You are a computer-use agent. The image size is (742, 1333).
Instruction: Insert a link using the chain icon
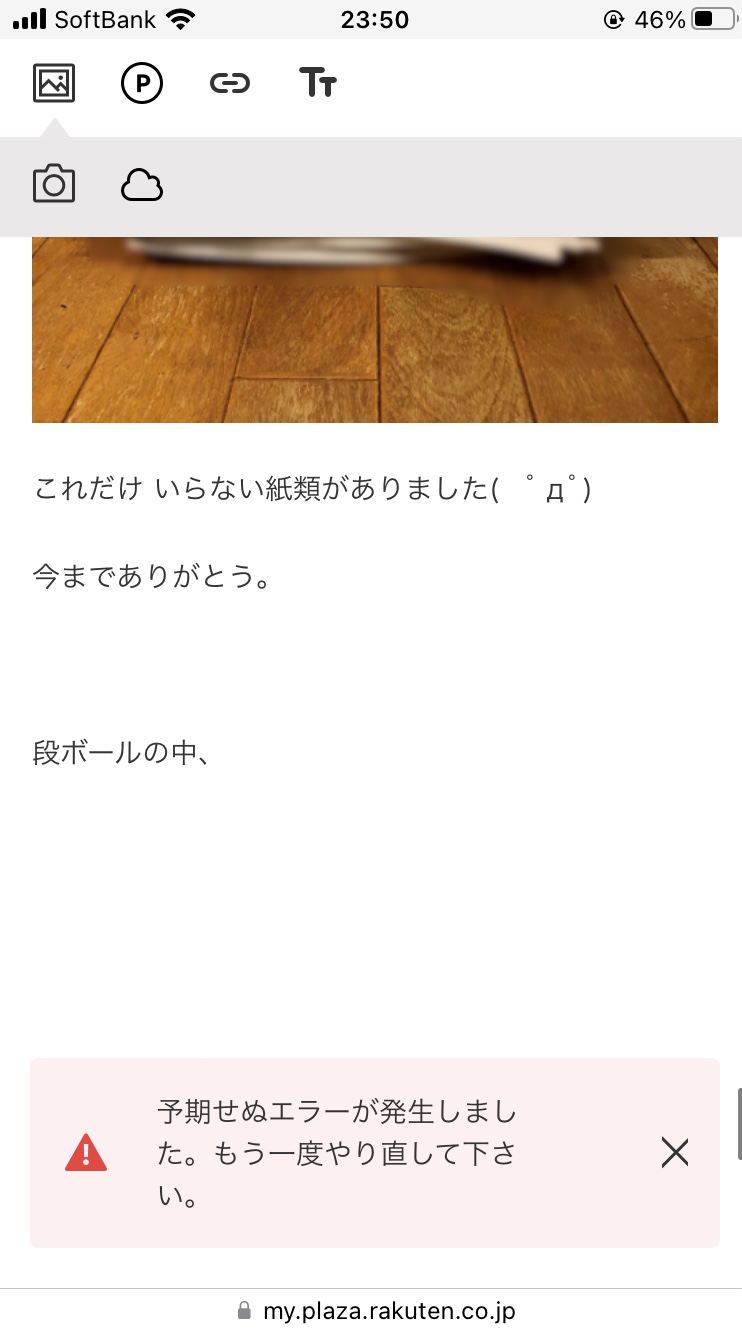point(230,84)
